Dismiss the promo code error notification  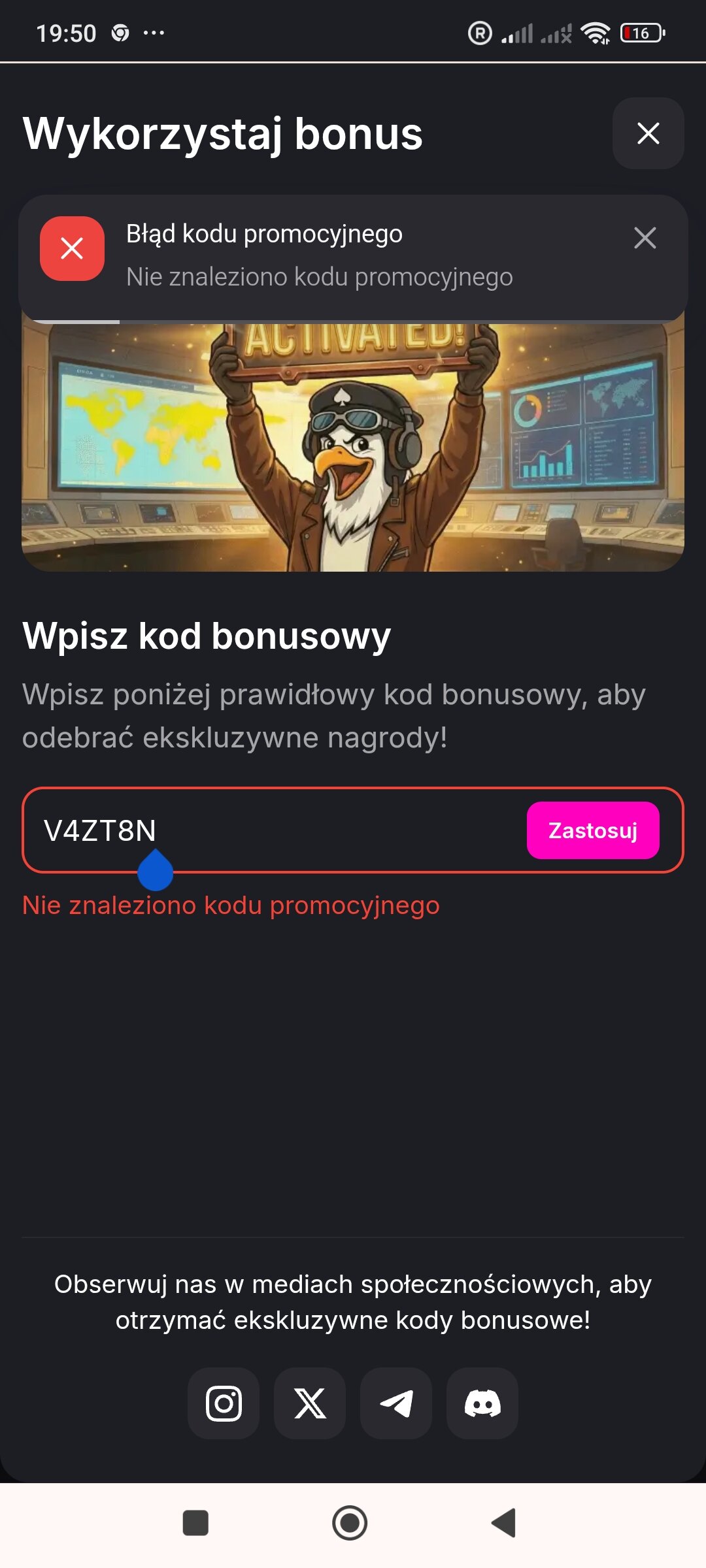[x=645, y=238]
